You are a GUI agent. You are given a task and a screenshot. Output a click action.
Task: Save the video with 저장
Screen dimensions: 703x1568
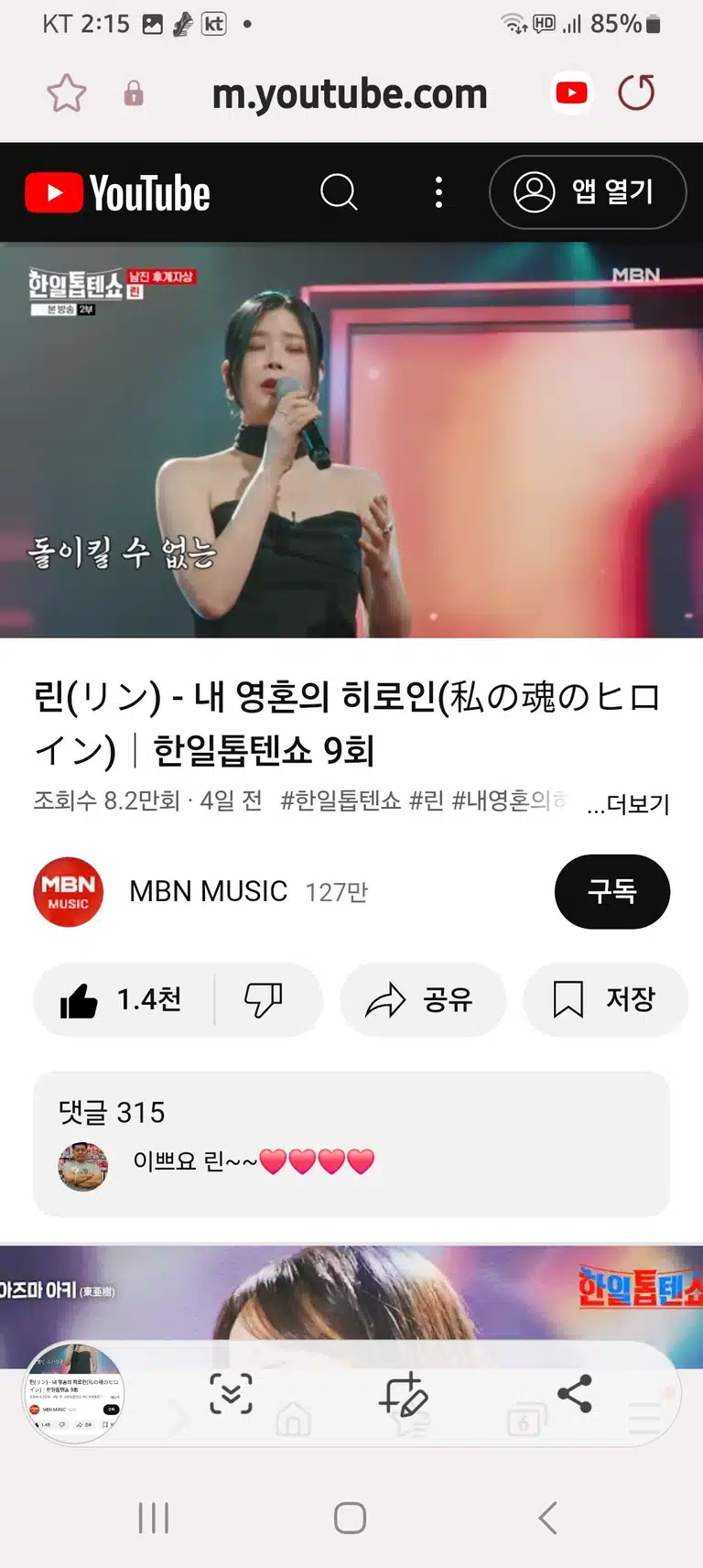point(605,999)
